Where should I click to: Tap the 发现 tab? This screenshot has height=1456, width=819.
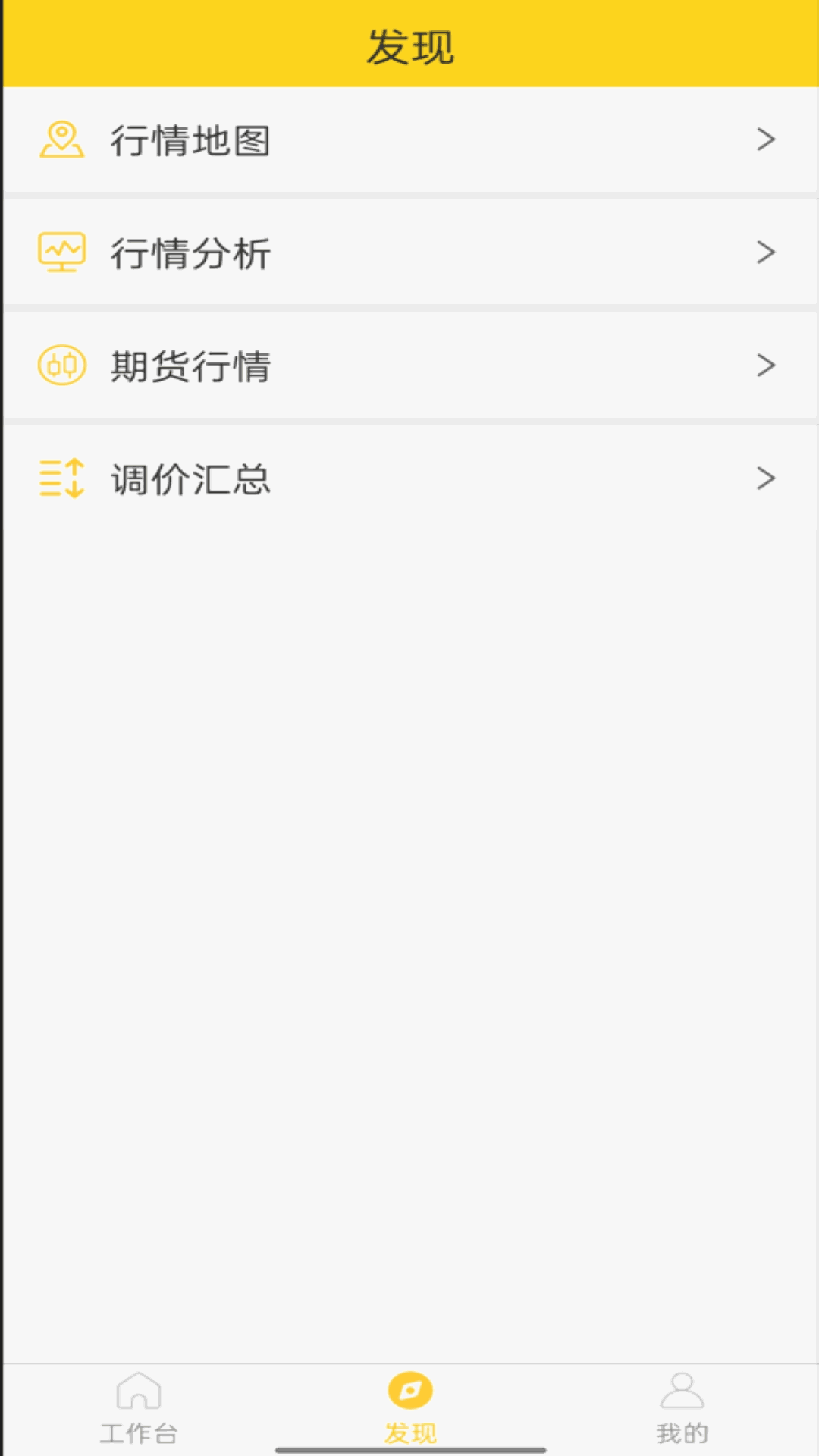coord(409,1407)
